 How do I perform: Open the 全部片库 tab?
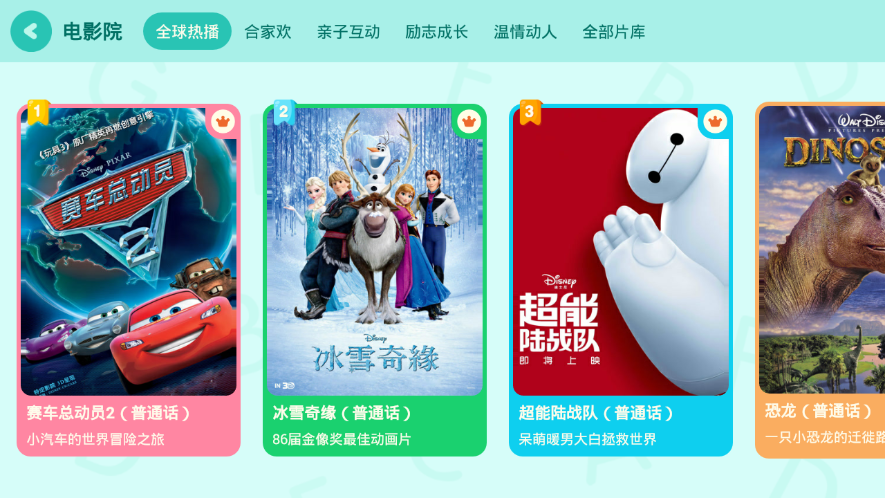(614, 31)
